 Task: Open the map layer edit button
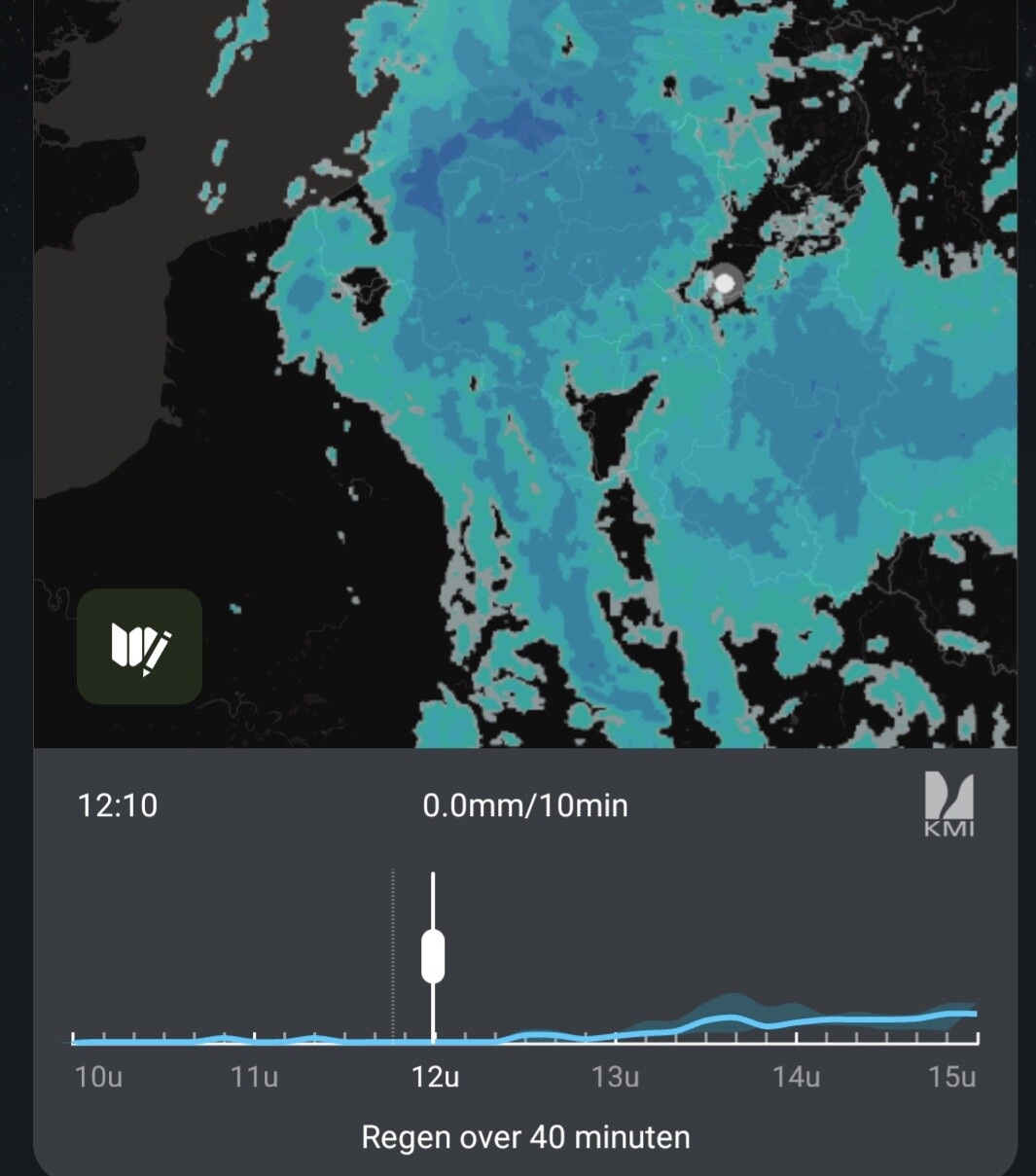click(x=139, y=647)
